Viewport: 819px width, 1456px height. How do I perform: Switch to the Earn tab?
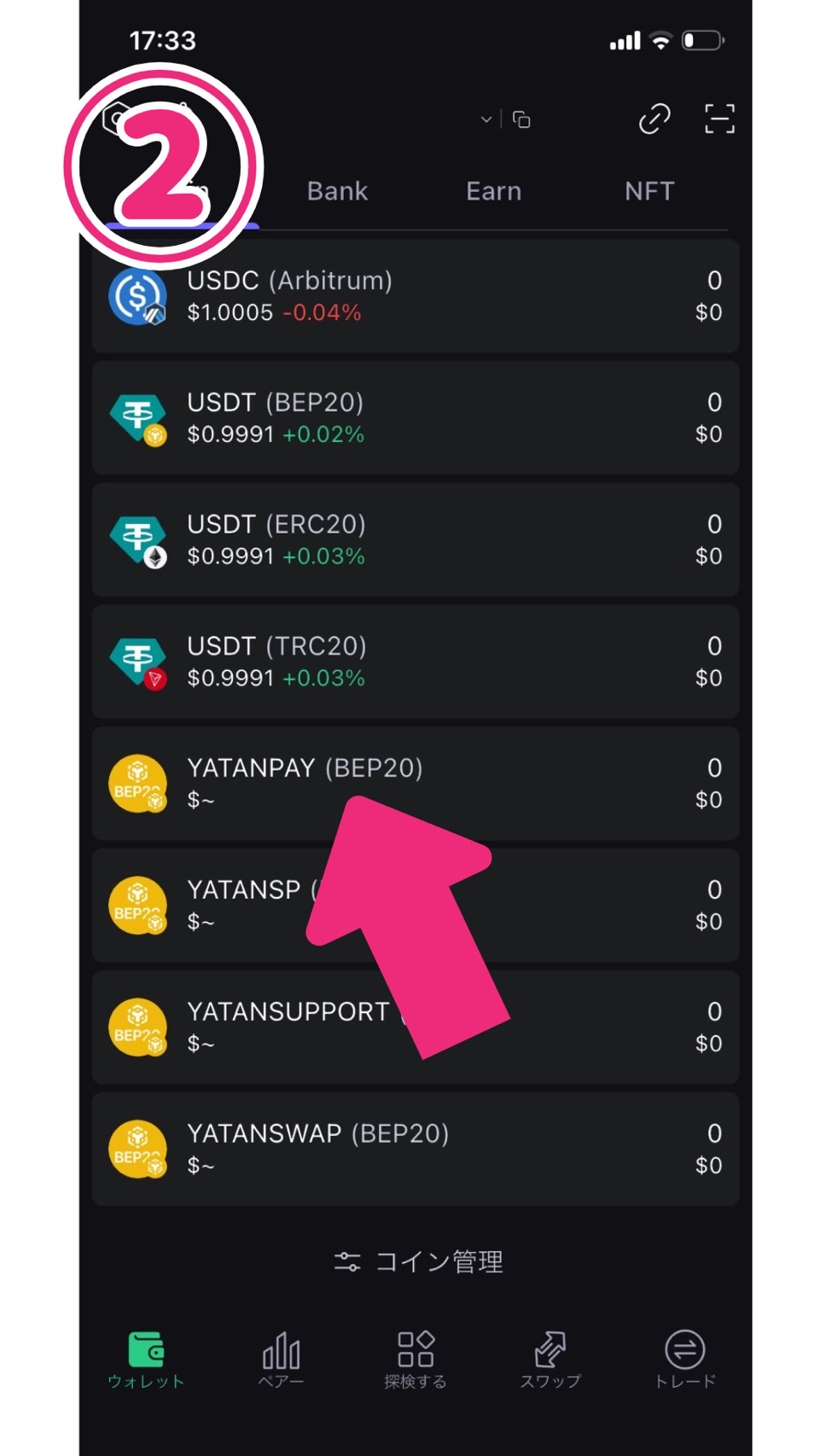493,191
